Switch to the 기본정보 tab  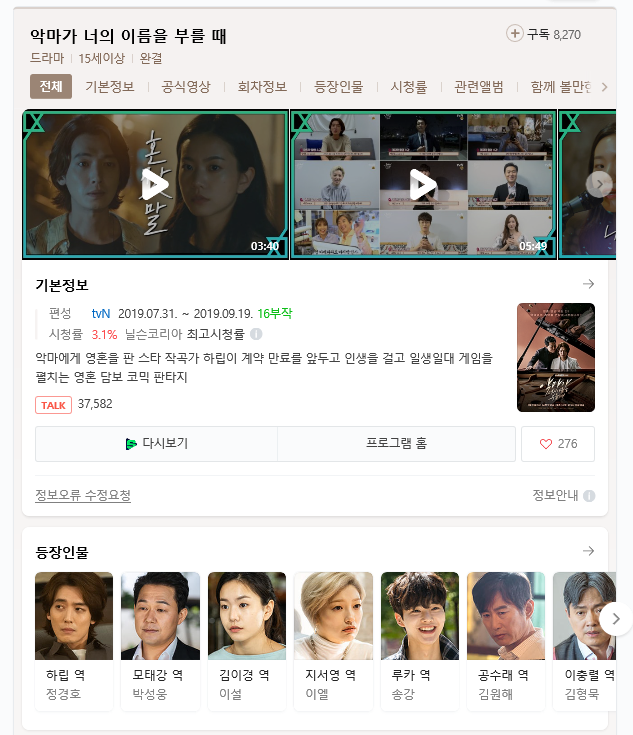click(x=110, y=87)
